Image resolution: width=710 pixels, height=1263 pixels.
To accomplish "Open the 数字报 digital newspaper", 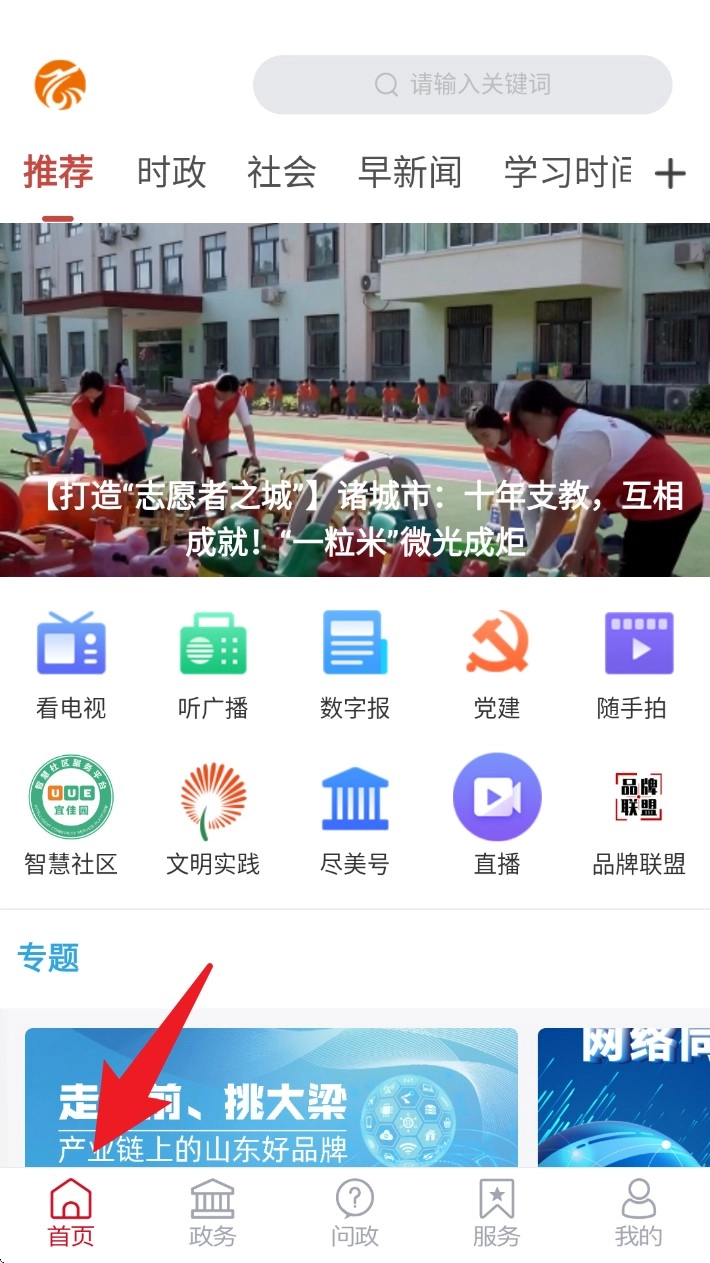I will [355, 665].
